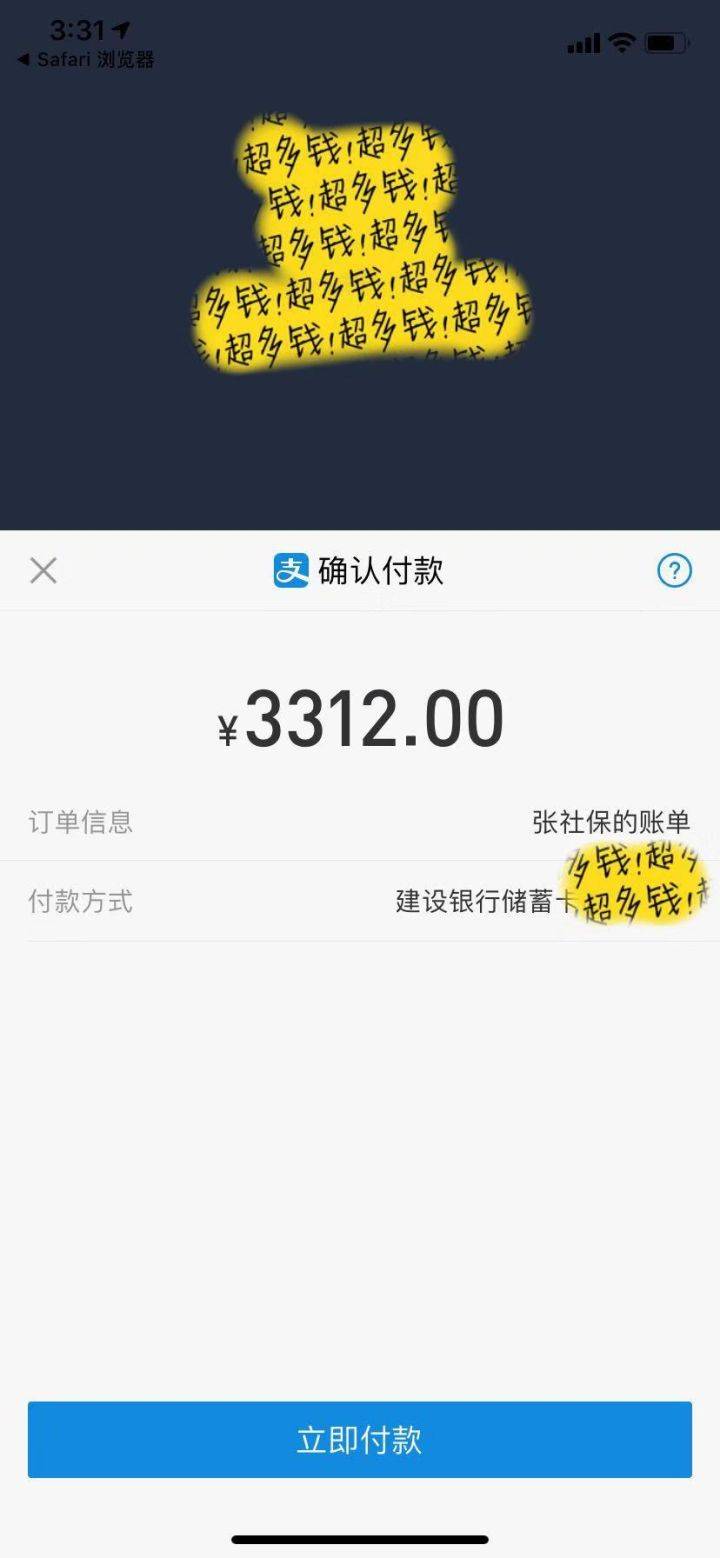Close the 确认付款 payment sheet
The image size is (720, 1558).
point(43,571)
